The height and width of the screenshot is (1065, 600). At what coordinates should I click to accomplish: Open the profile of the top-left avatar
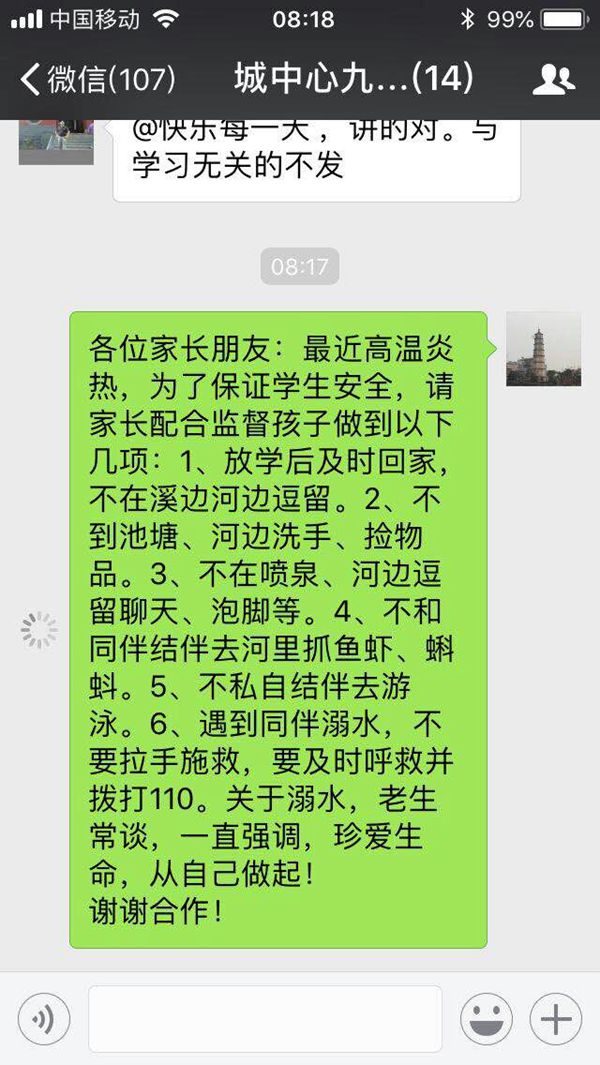coord(56,142)
